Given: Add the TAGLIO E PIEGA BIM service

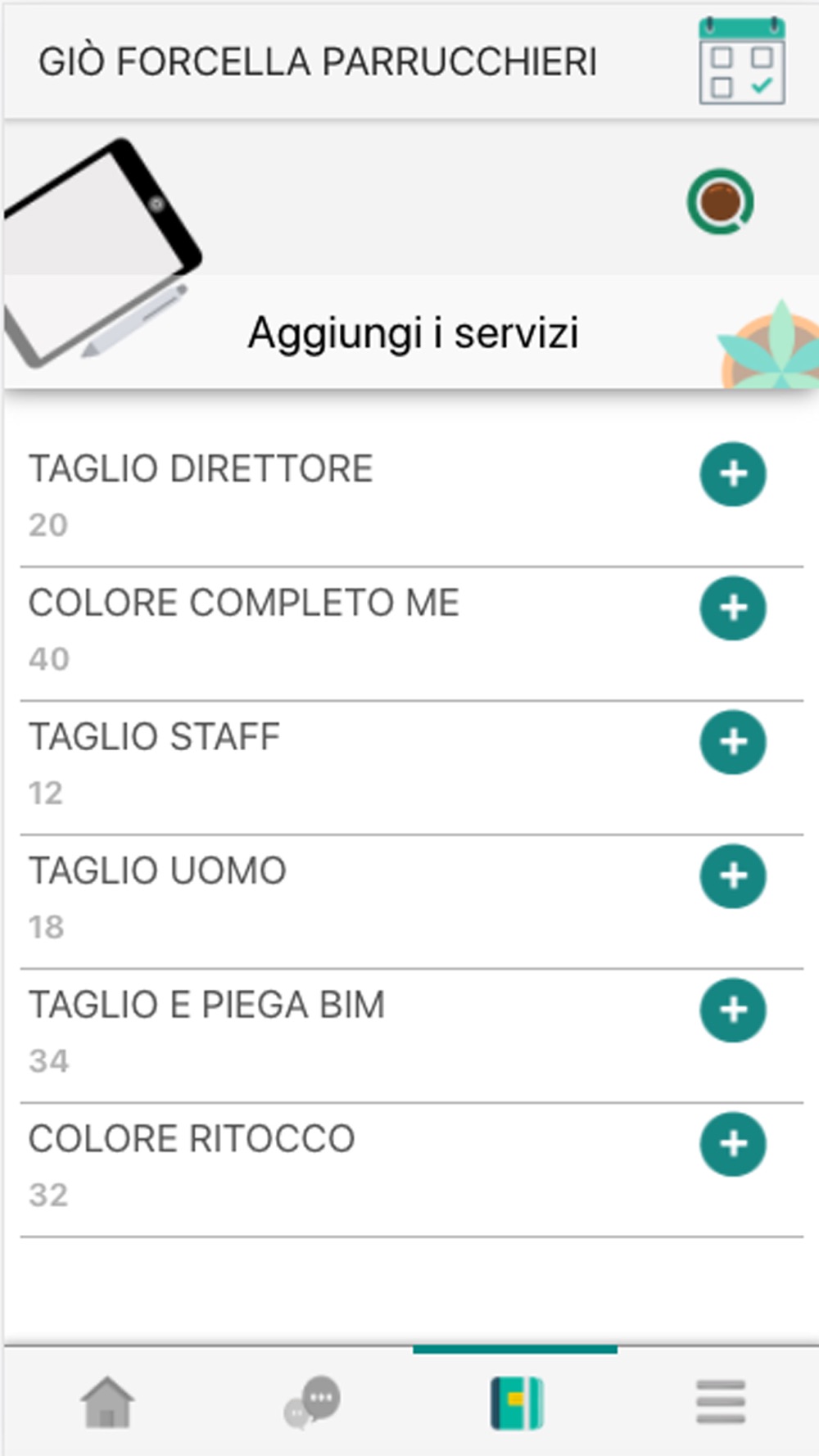Looking at the screenshot, I should [733, 1010].
